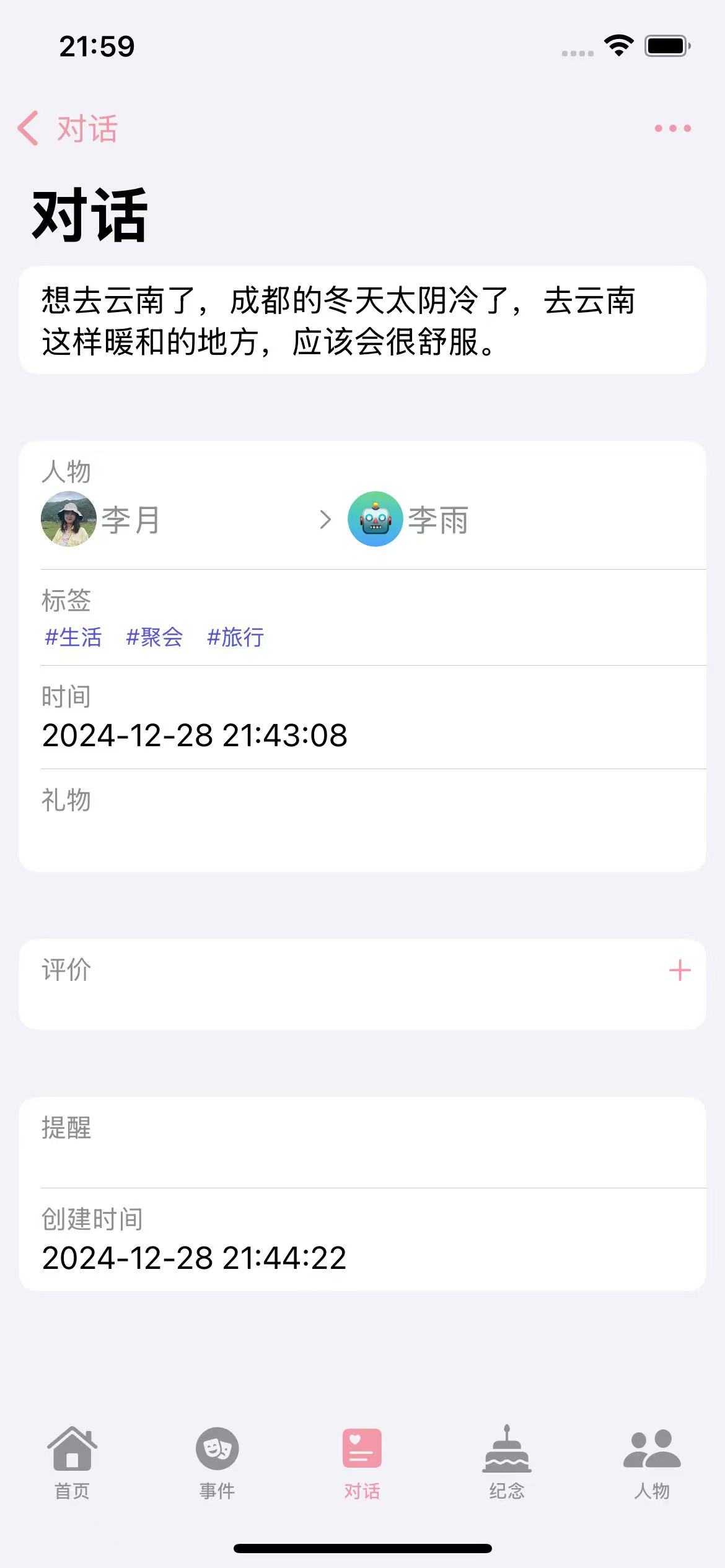Switch to the 事件 tab
Screen dimensions: 725x1568
[x=217, y=1463]
